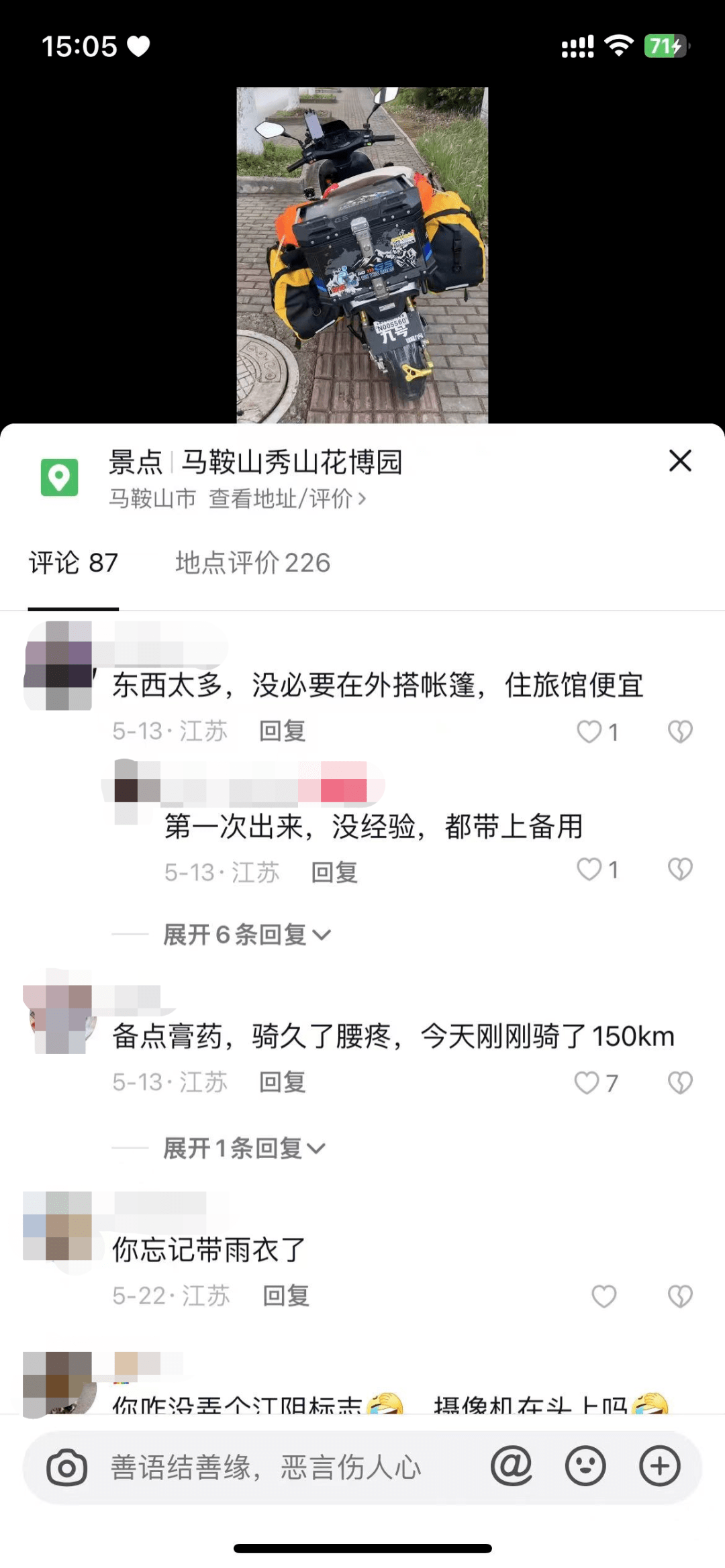Switch to the 地点评价 226 tab

(252, 563)
